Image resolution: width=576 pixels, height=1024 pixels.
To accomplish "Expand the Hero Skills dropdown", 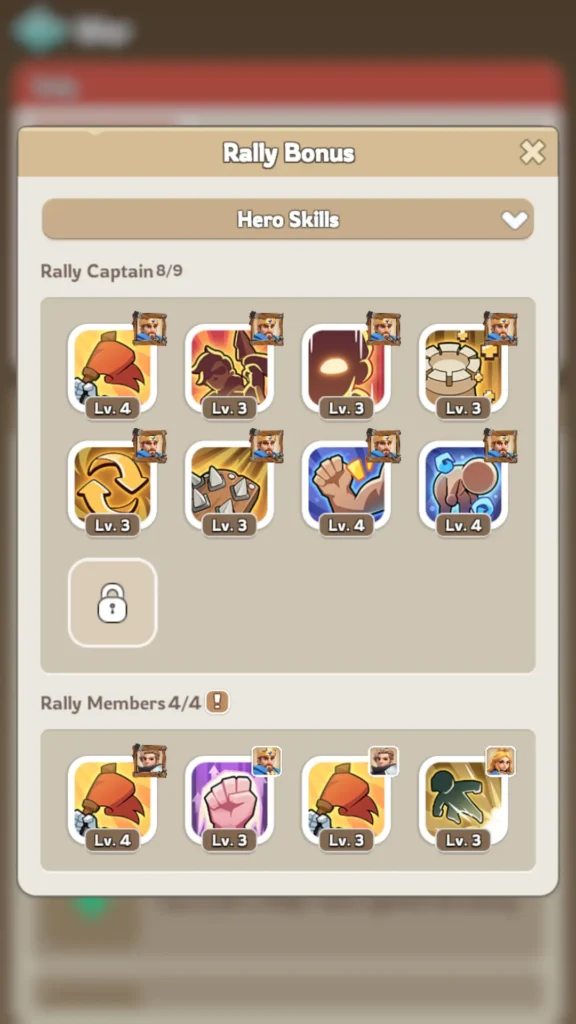I will tap(288, 219).
